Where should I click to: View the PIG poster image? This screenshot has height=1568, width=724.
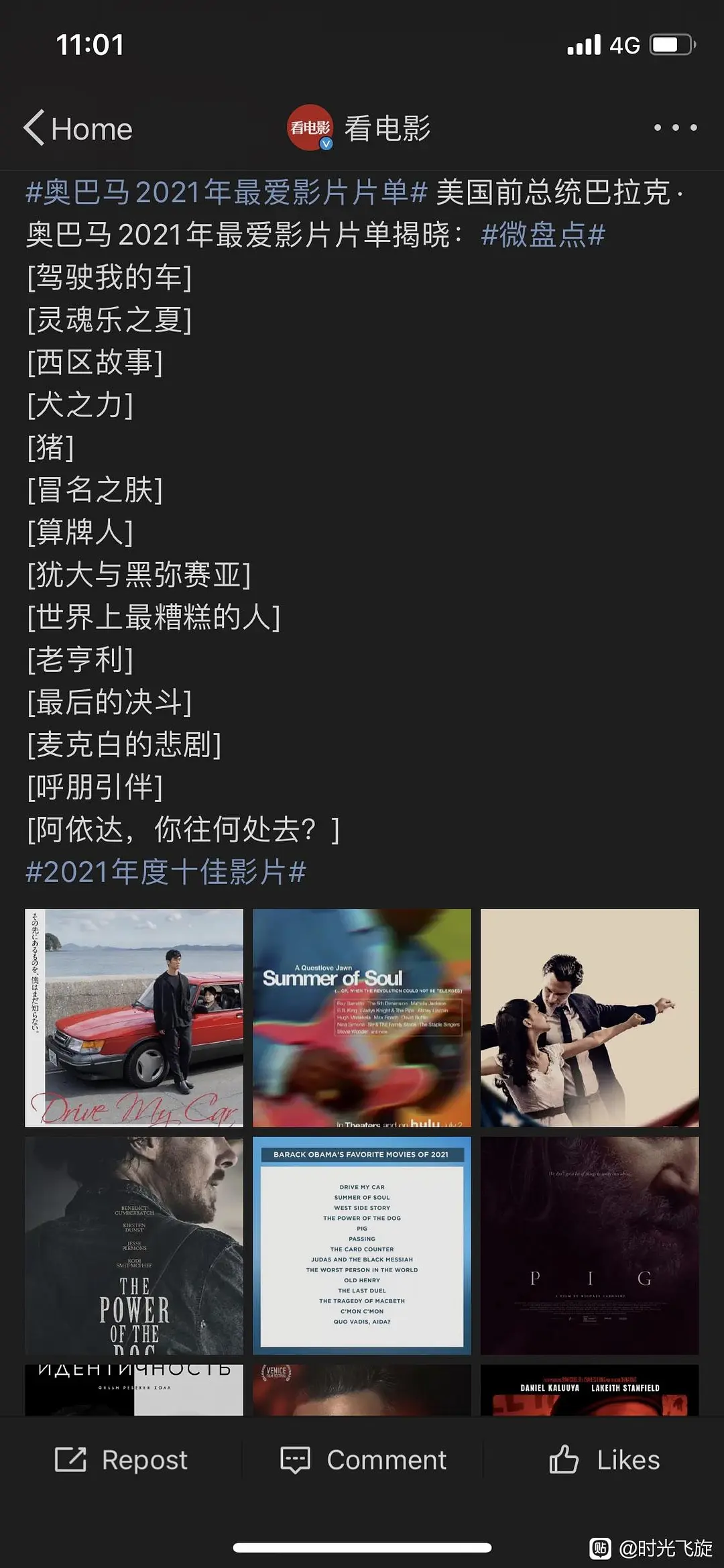(x=589, y=1245)
